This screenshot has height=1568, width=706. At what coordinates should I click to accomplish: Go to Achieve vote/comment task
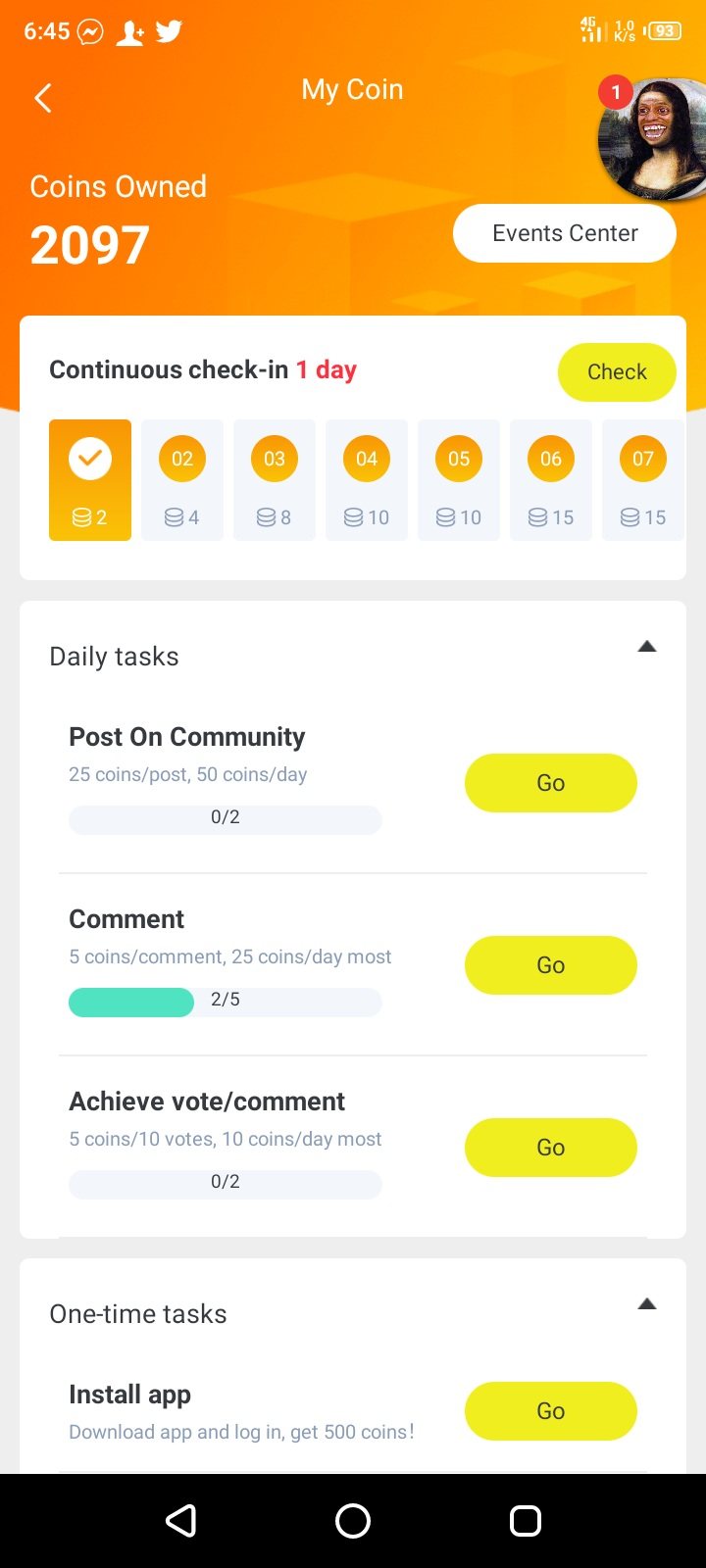pos(550,1148)
